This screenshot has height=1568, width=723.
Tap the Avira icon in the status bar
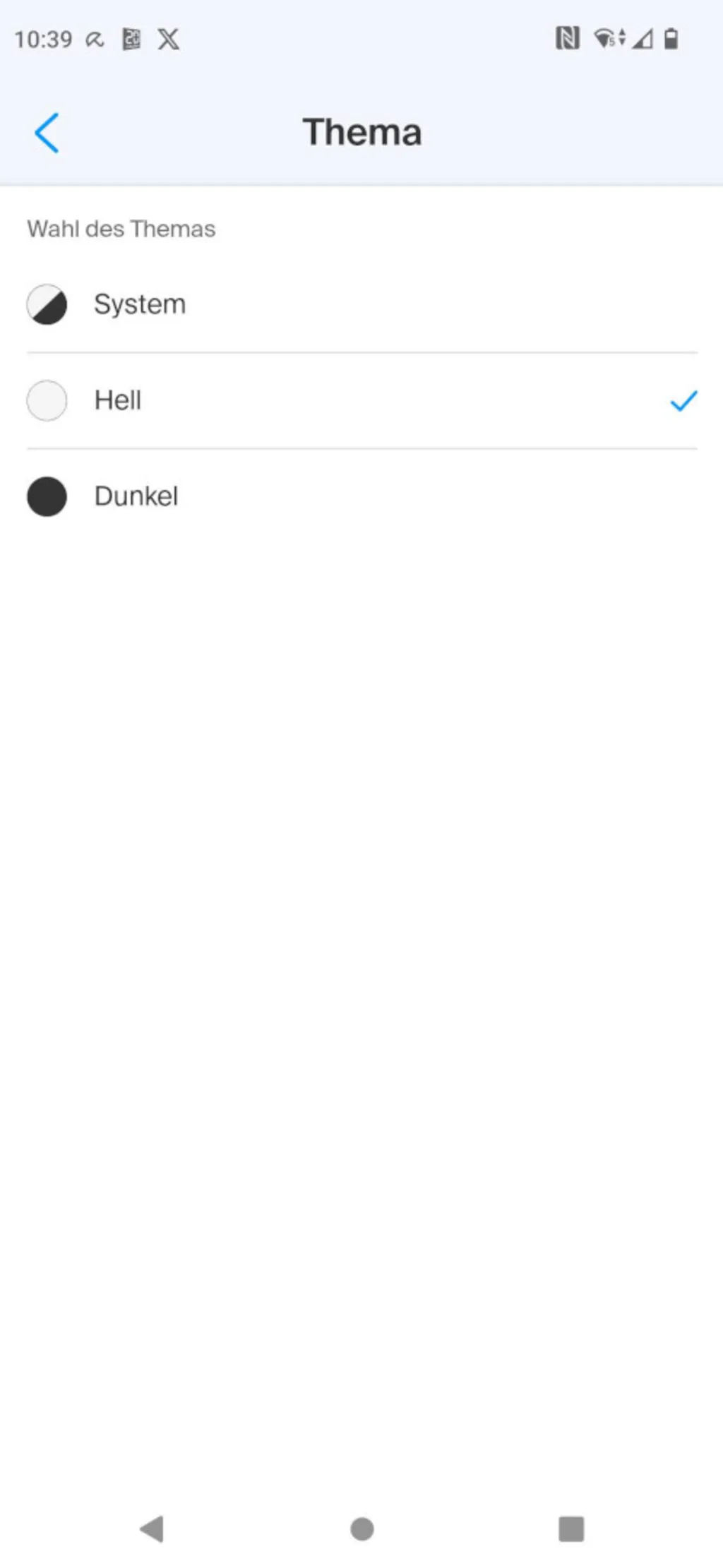93,40
